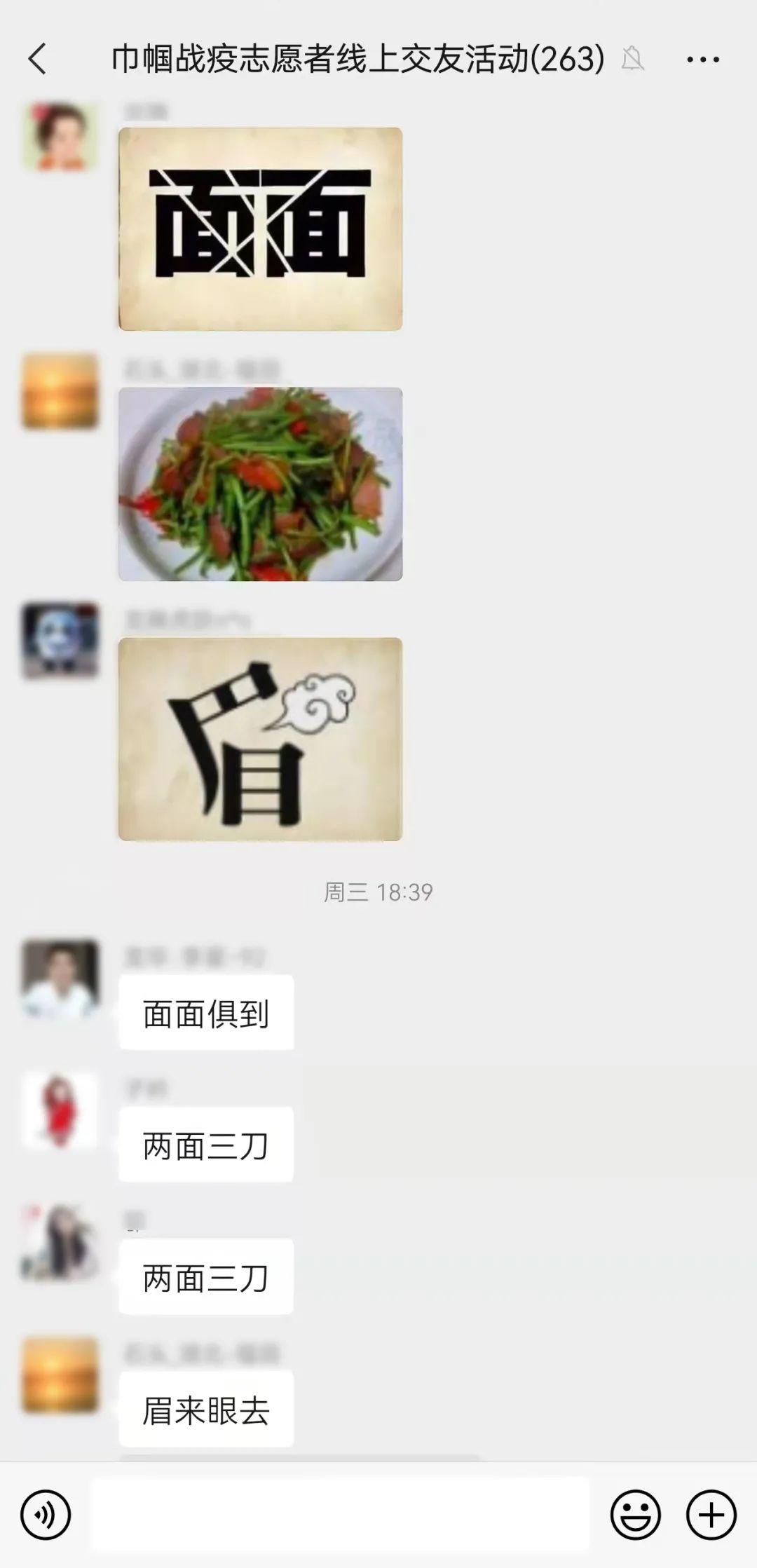The image size is (757, 1568).
Task: Switch to voice message input
Action: [x=46, y=1515]
